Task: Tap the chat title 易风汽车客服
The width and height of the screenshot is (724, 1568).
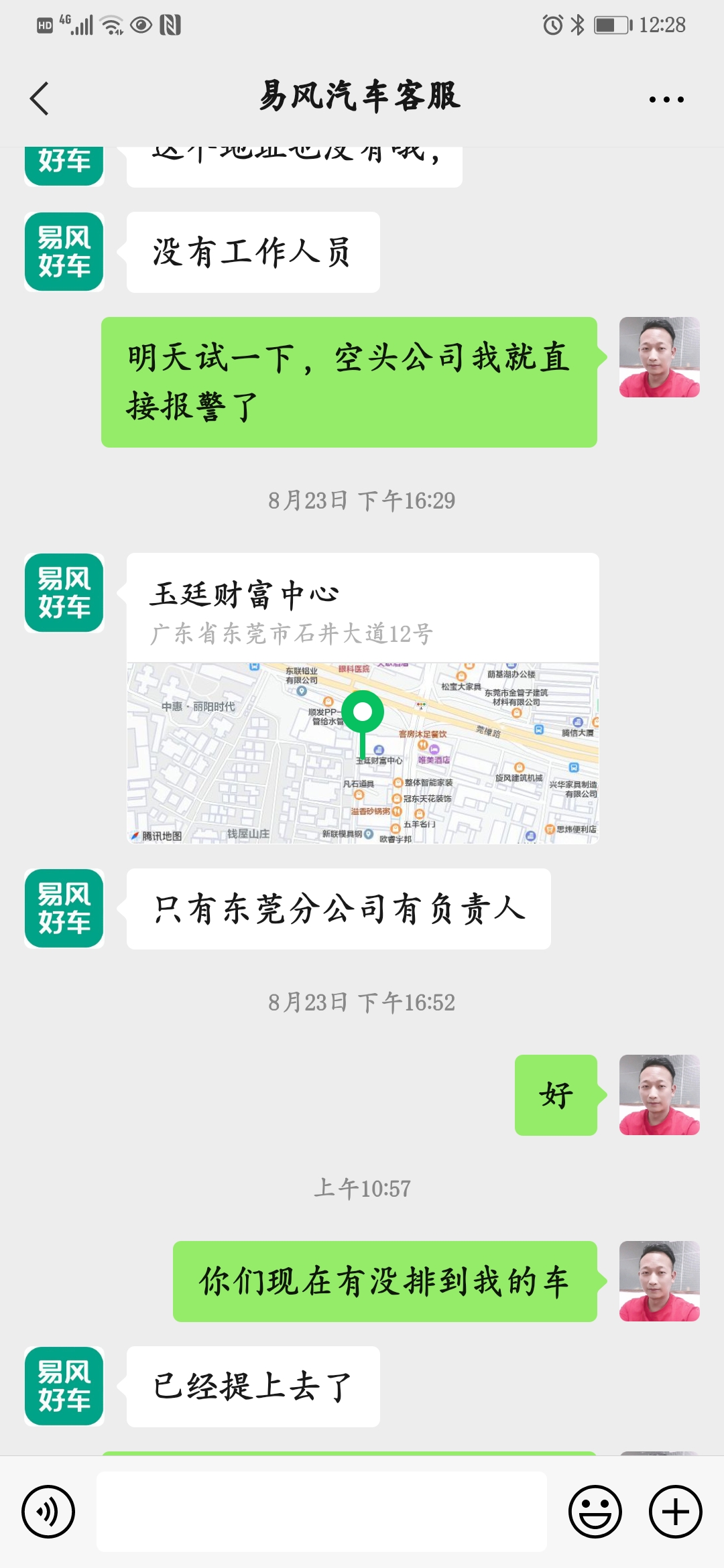Action: 361,97
